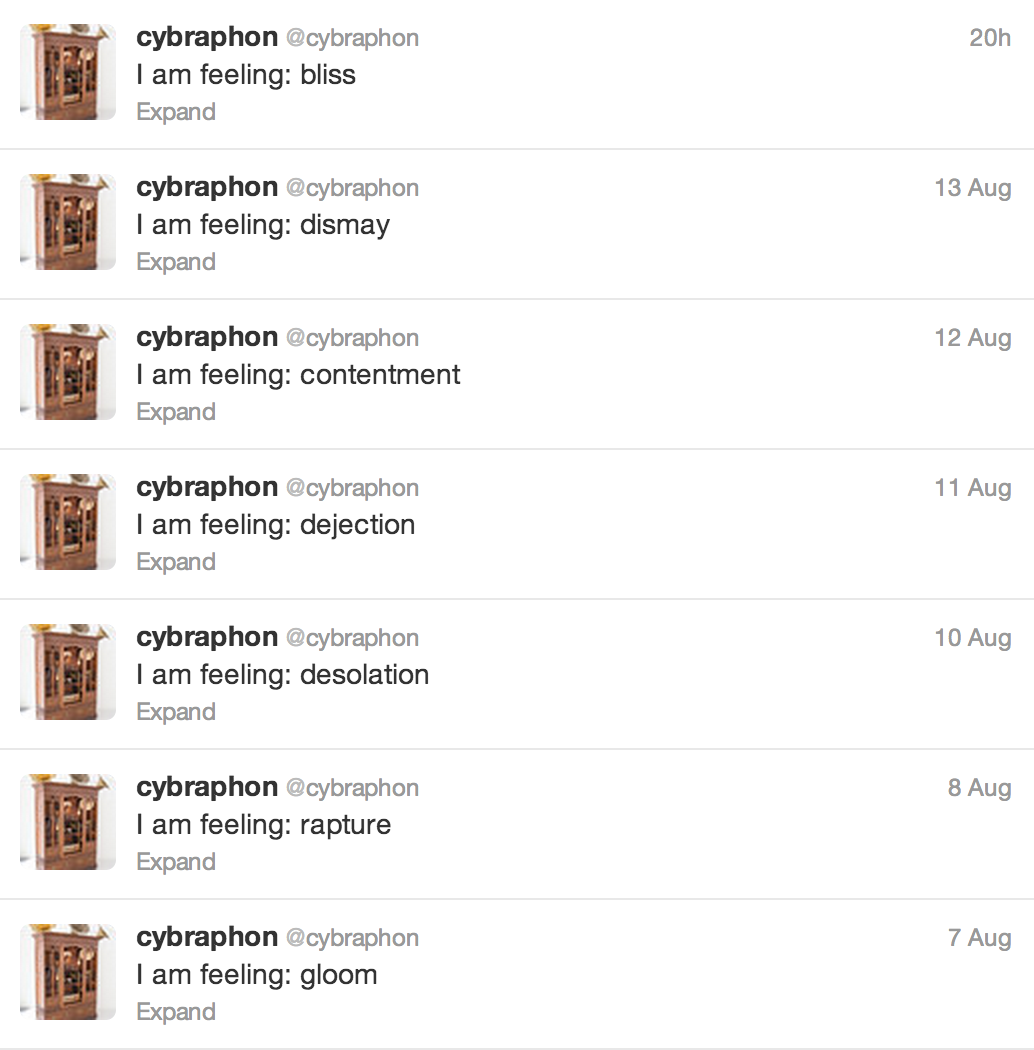
Task: Open the 8 Aug tweet permalink
Action: (979, 788)
